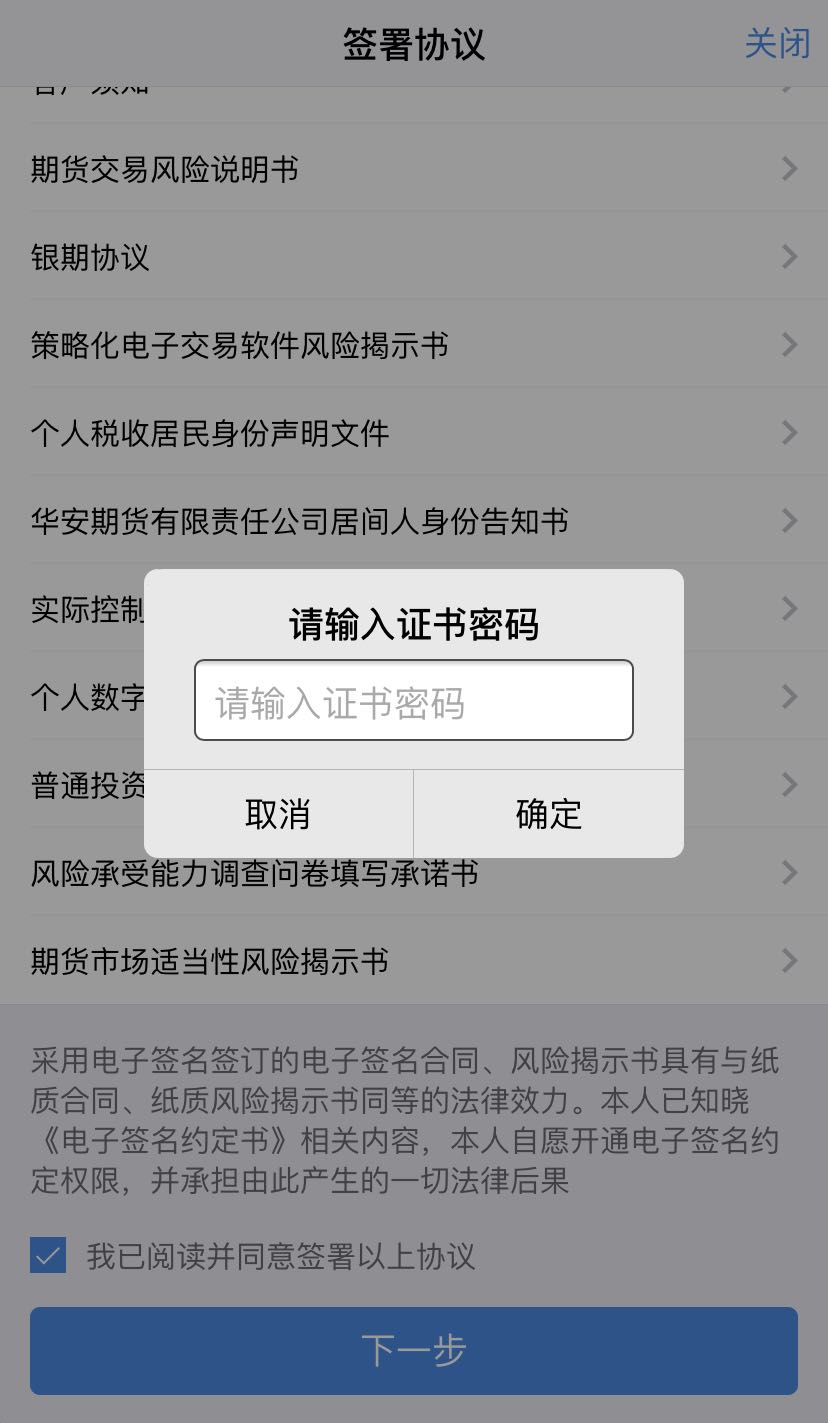This screenshot has width=828, height=1423.
Task: Proceed with the 下一步 button
Action: point(413,1351)
